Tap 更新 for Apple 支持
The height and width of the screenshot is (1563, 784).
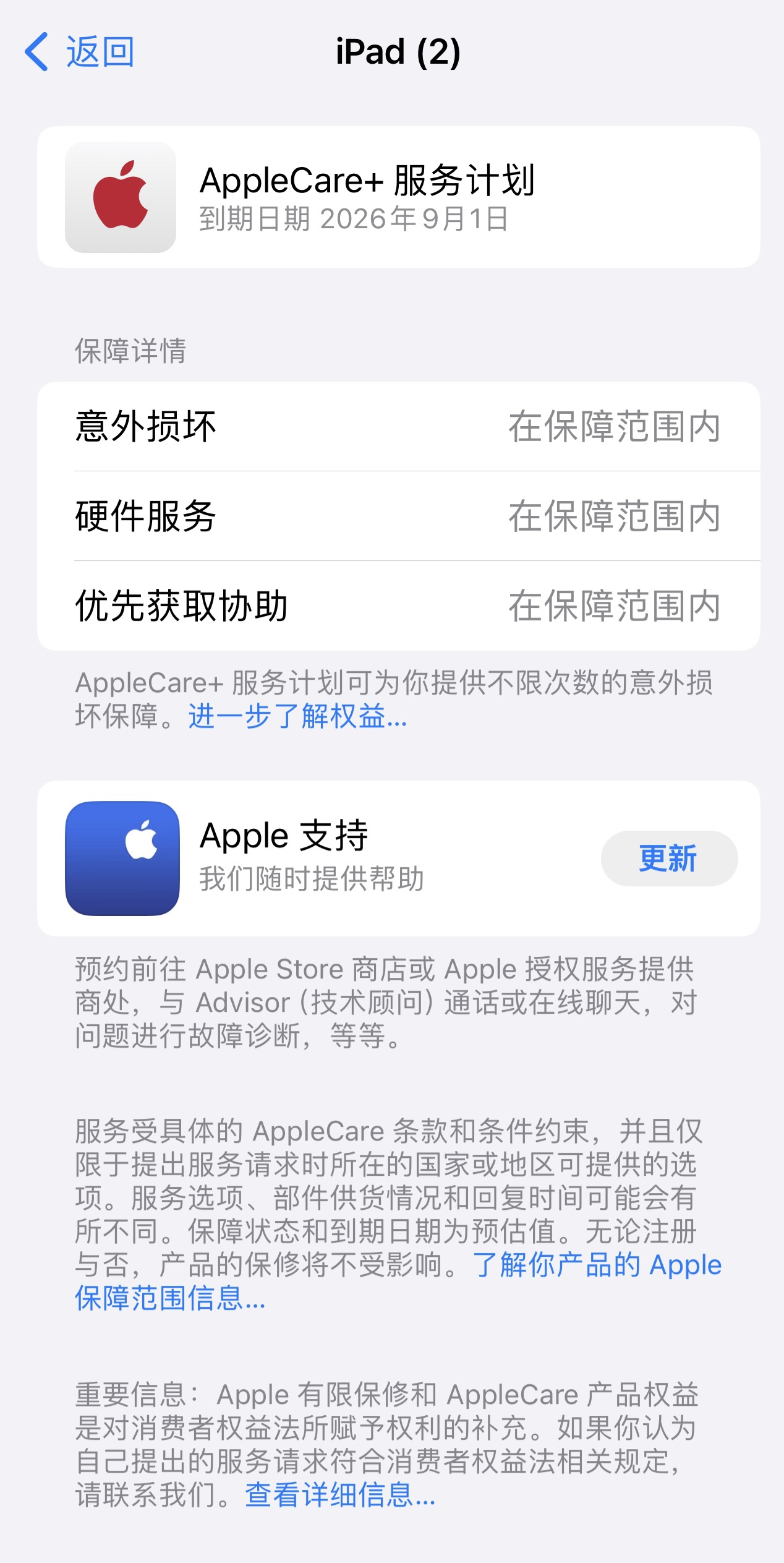pyautogui.click(x=668, y=859)
